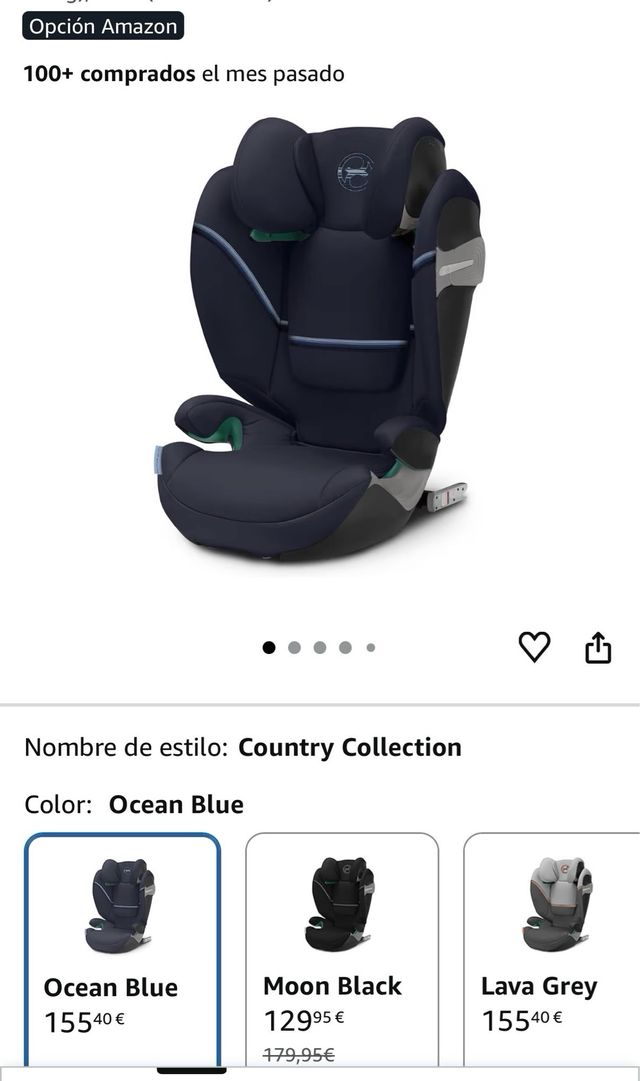Share this product
This screenshot has height=1081, width=640.
[597, 648]
